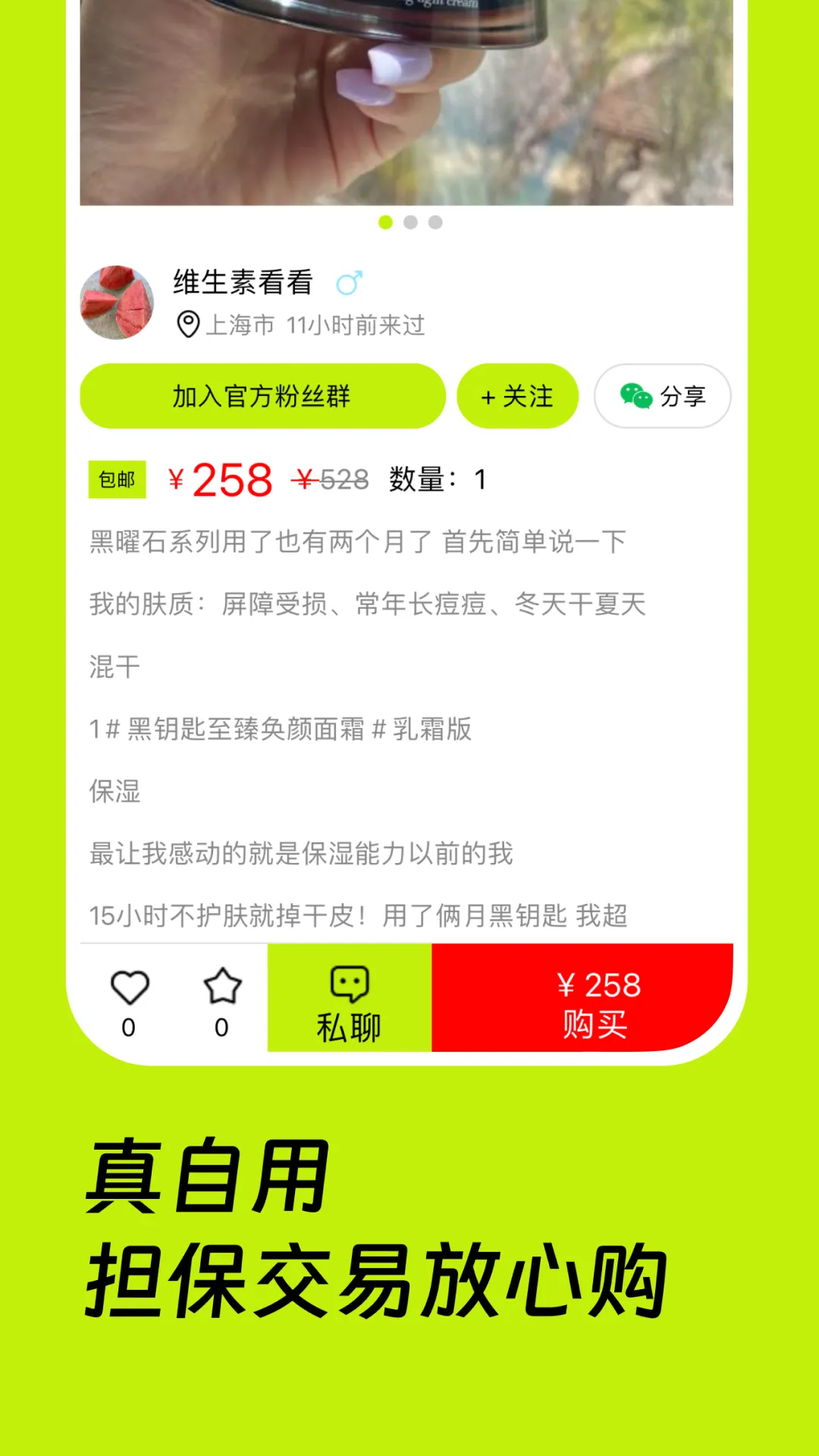Toggle follow by tapping +关注
Image resolution: width=819 pixels, height=1456 pixels.
tap(516, 395)
